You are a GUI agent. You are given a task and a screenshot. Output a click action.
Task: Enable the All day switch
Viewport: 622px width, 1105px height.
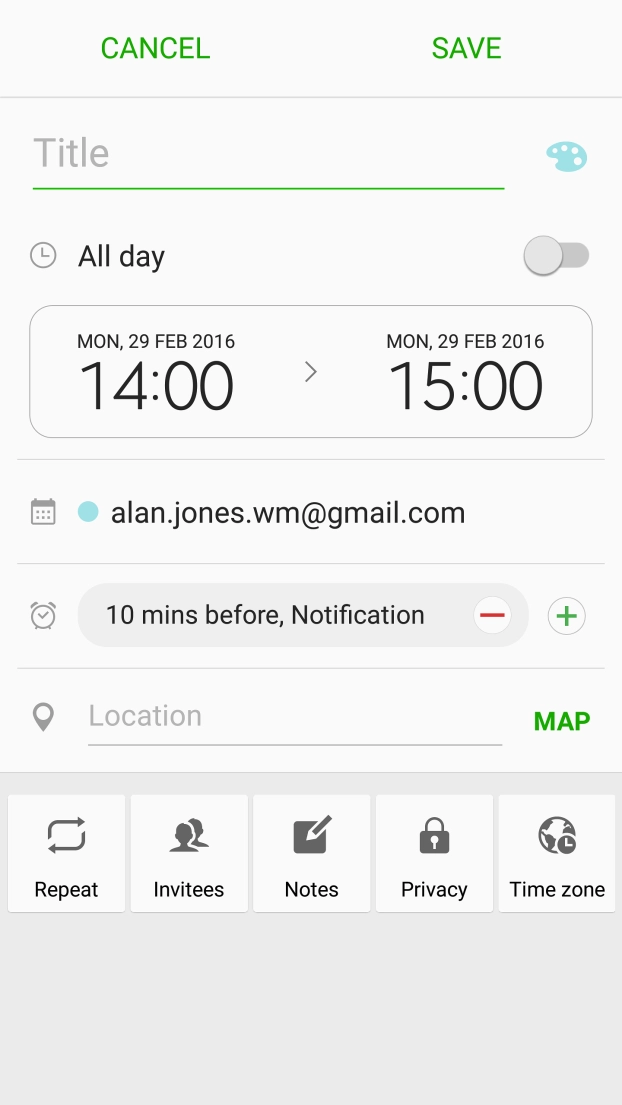pos(556,256)
